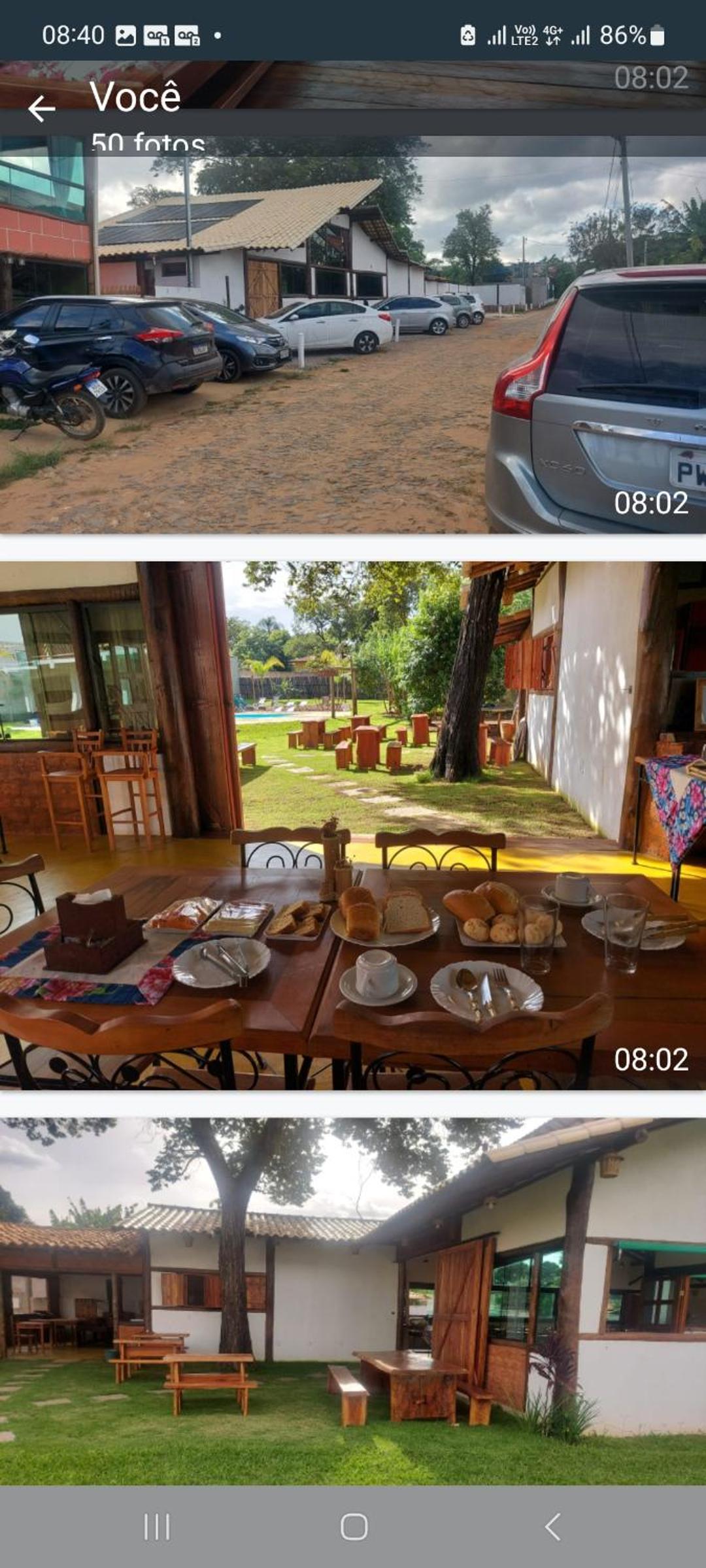This screenshot has height=1568, width=706.
Task: Open recent apps from the navigation bar
Action: 157,1527
